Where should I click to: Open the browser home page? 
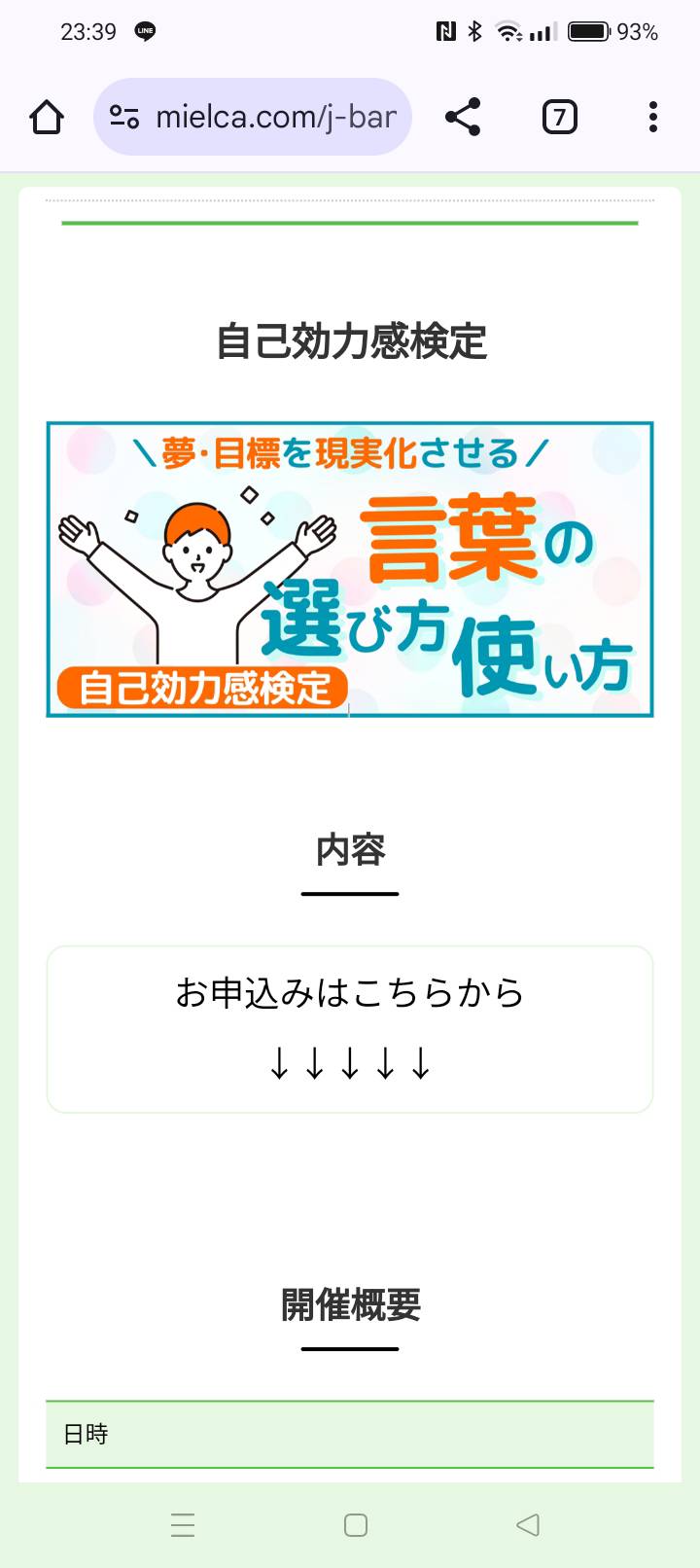[x=47, y=117]
